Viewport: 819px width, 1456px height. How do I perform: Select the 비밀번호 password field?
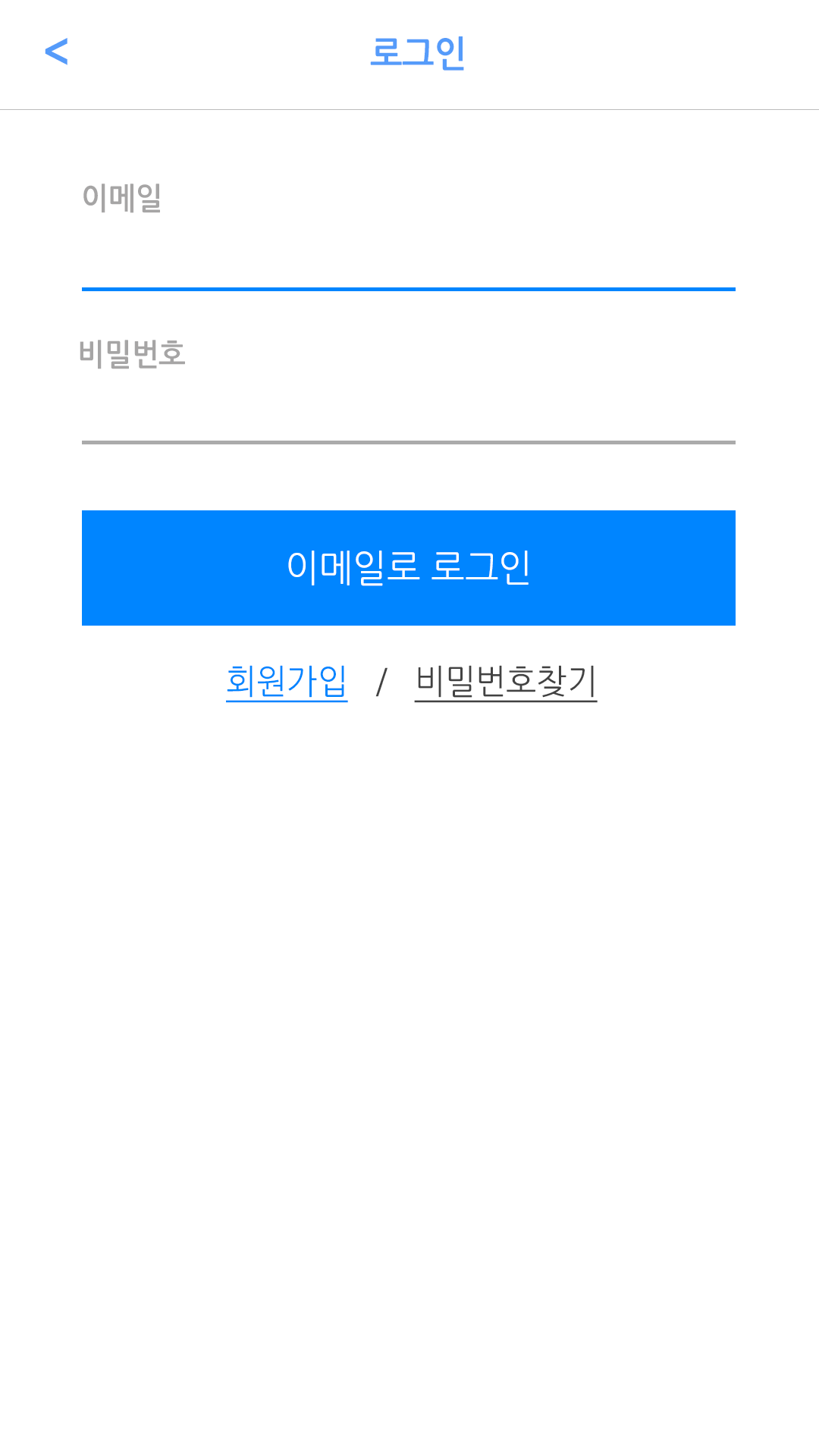pos(408,408)
